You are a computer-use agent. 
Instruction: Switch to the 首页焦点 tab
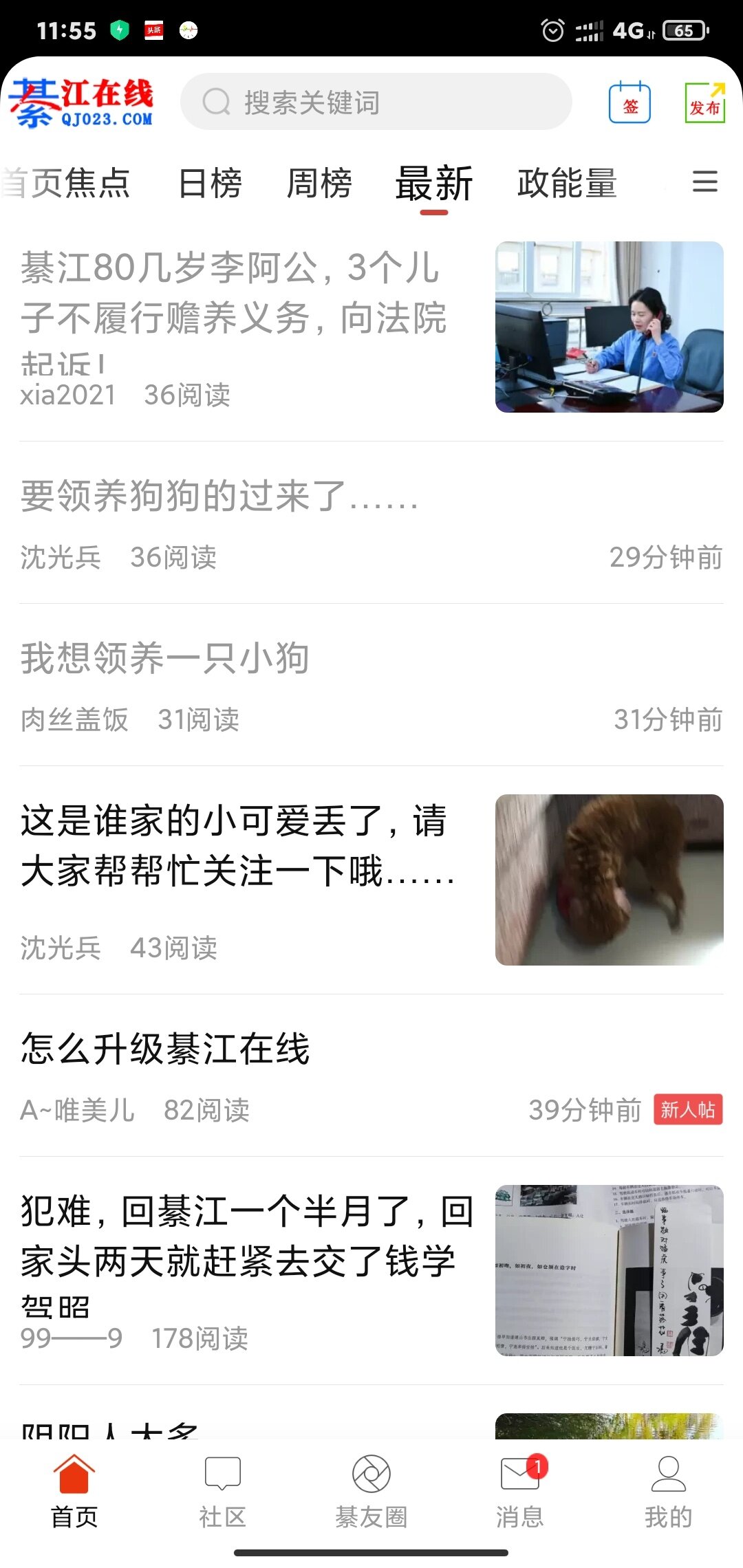[65, 183]
